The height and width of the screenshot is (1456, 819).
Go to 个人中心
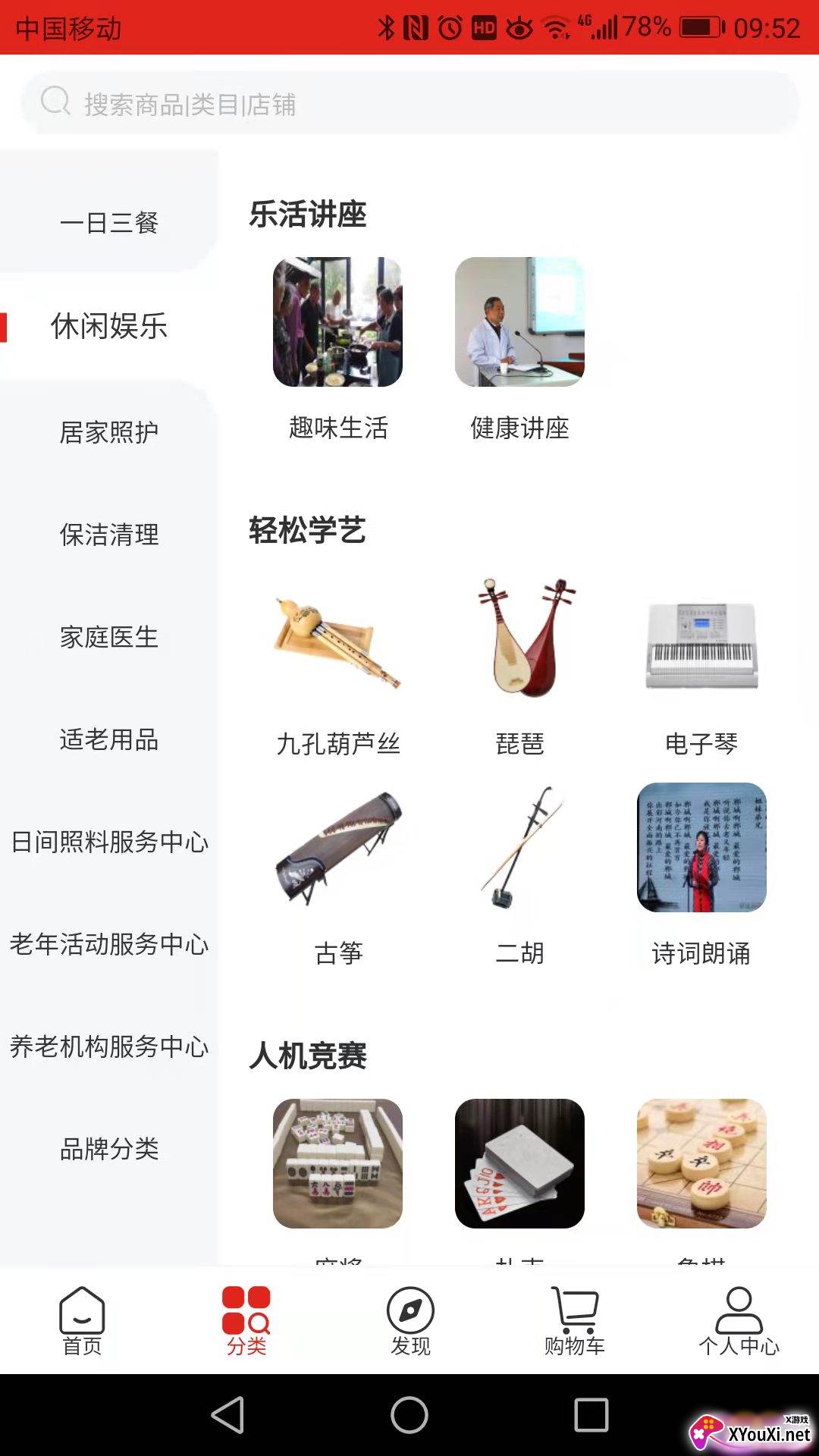(x=739, y=1321)
